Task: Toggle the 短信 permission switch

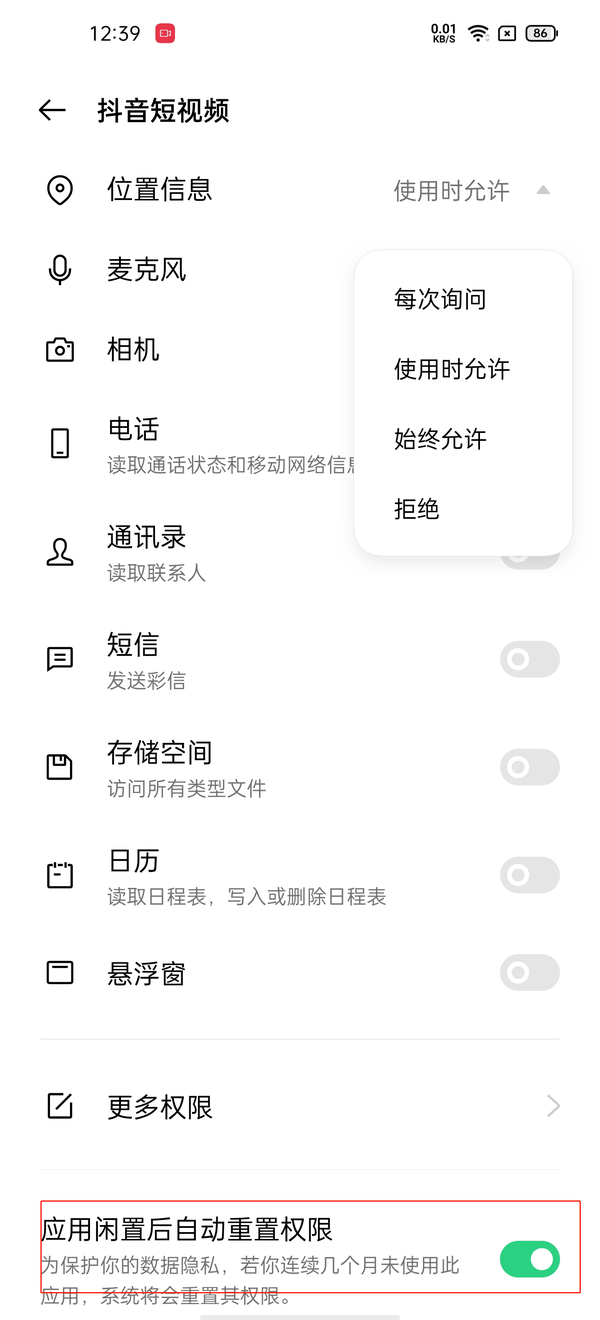Action: [x=529, y=660]
